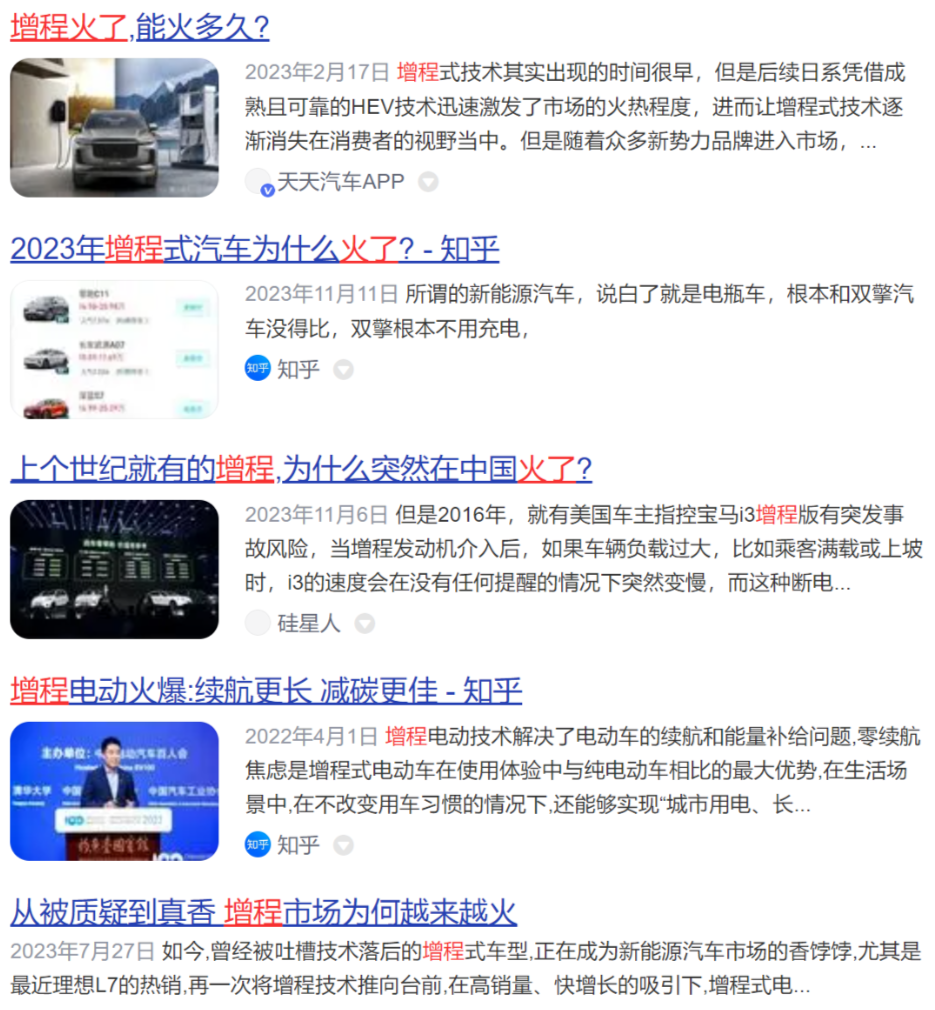Expand the dropdown arrow by 知乎 under 2023年11月11日 result
Viewport: 935px width, 1010px height.
click(x=343, y=370)
